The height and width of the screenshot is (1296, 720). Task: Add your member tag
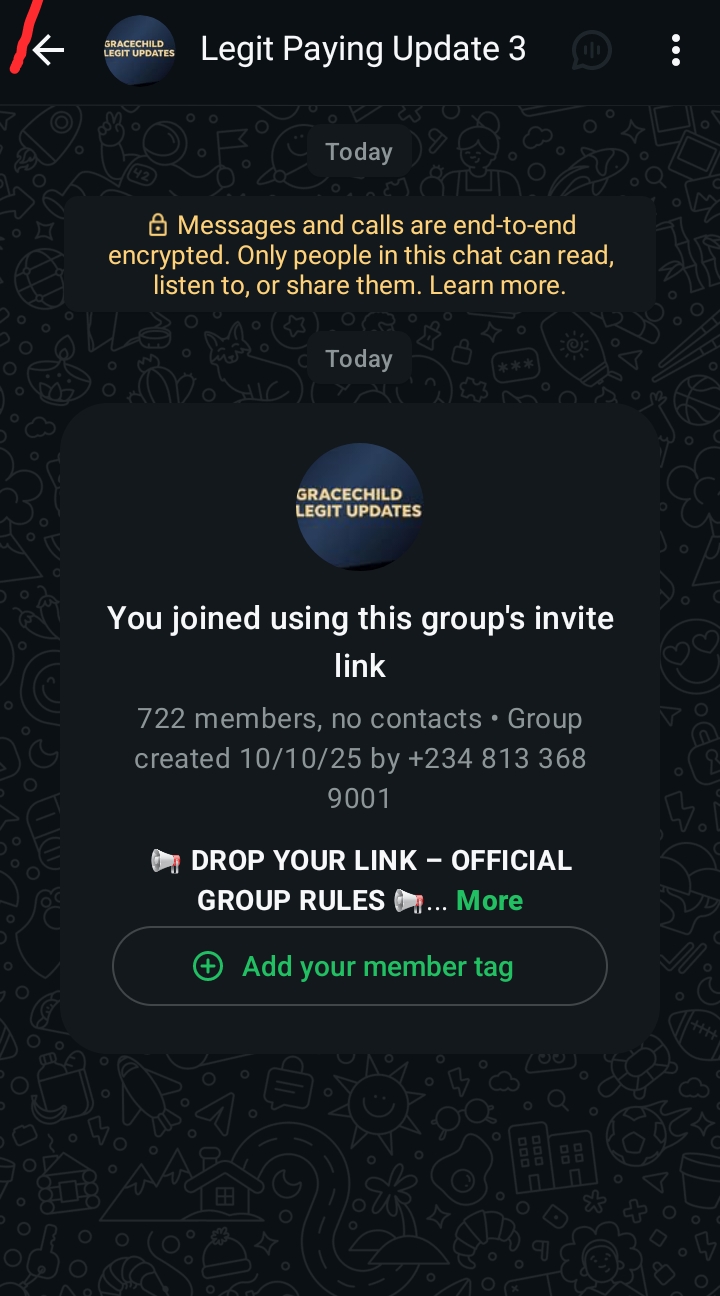pos(360,966)
